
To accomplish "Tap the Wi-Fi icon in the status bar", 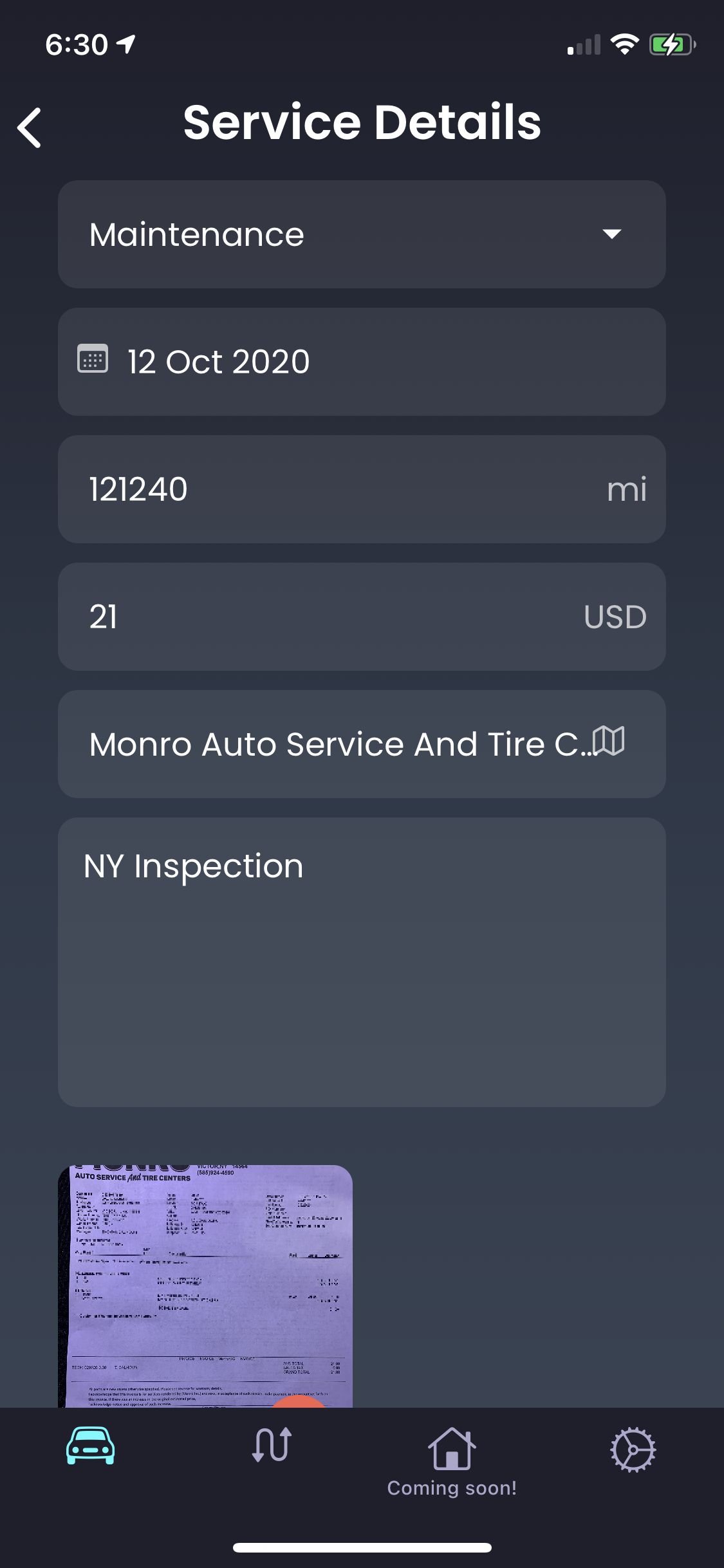I will tap(623, 44).
